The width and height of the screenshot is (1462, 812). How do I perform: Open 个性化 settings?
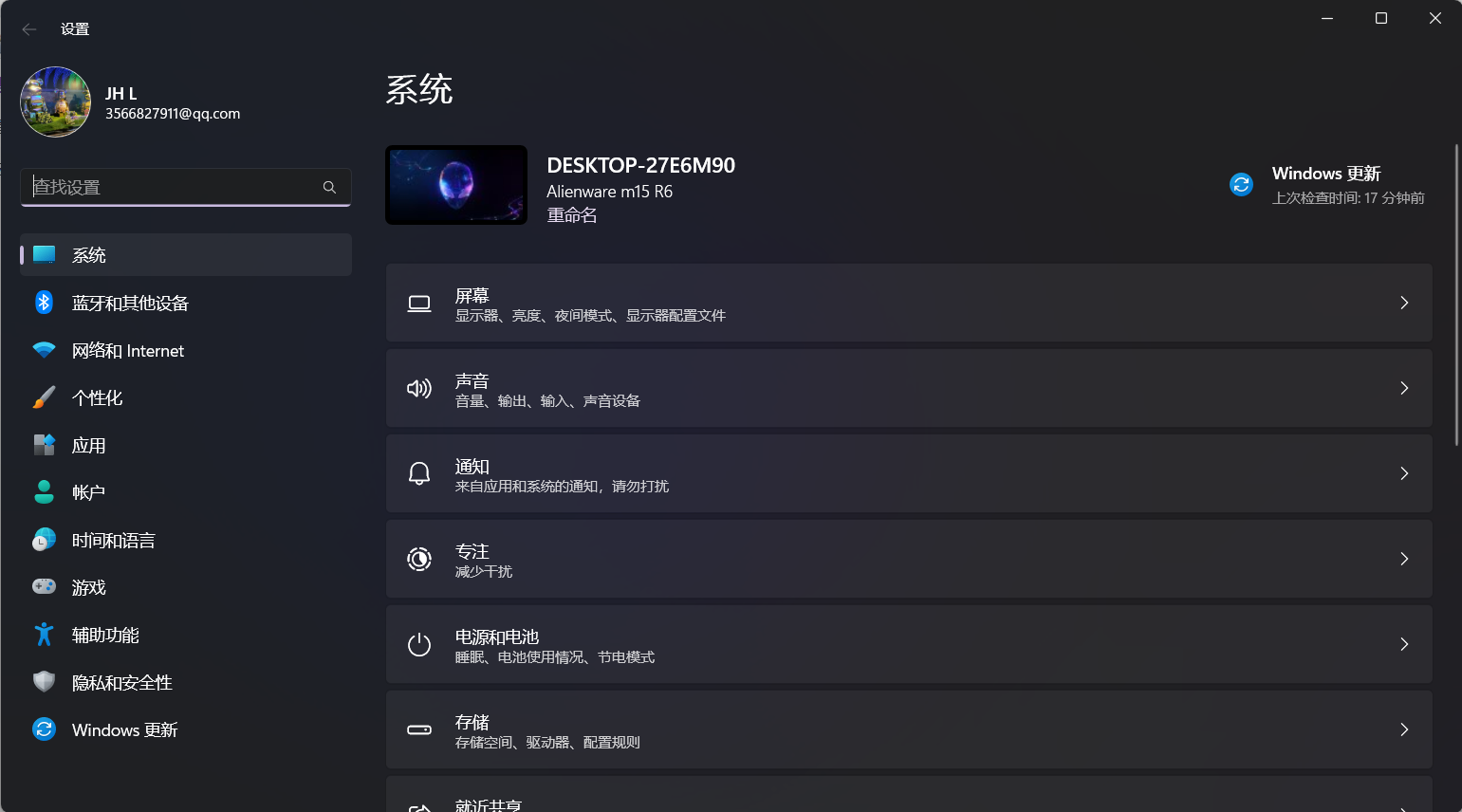click(x=97, y=398)
